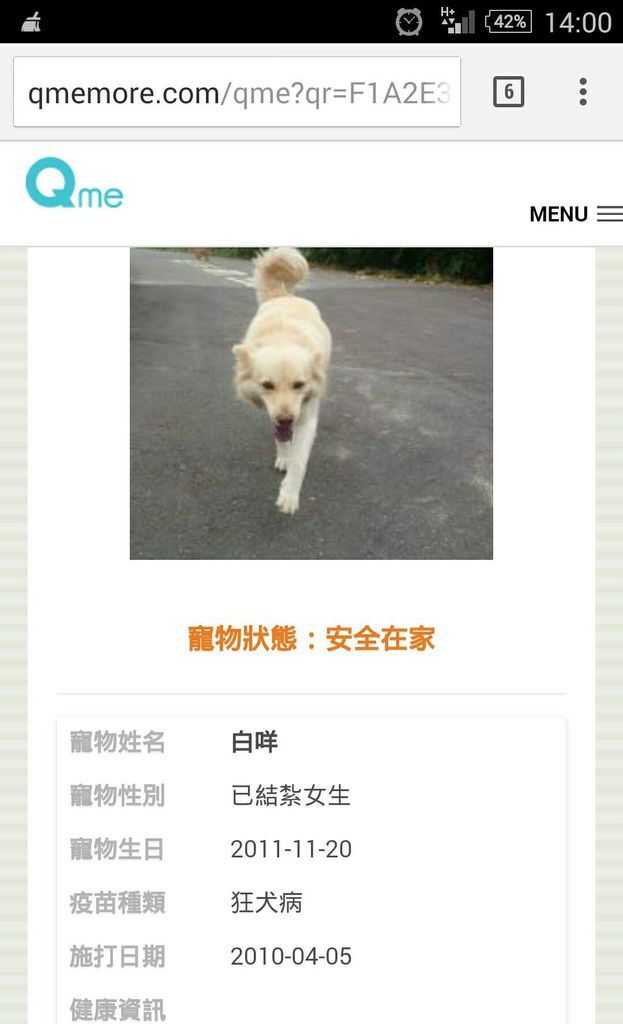Tap the browser address bar
Viewport: 623px width, 1024px height.
tap(237, 92)
